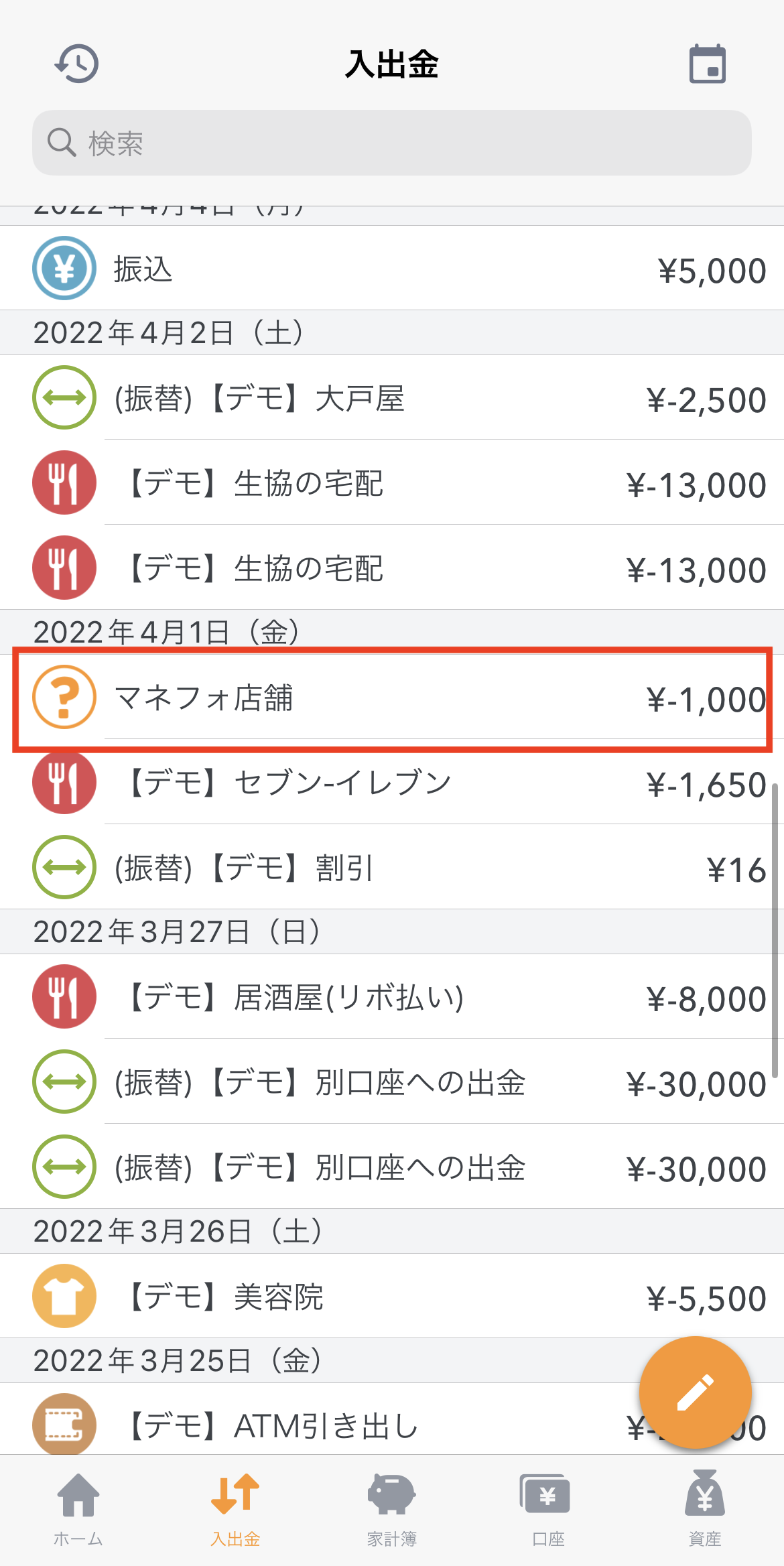Open the 【デモ】ATM引き出し transaction
Image resolution: width=784 pixels, height=1566 pixels.
(315, 1419)
